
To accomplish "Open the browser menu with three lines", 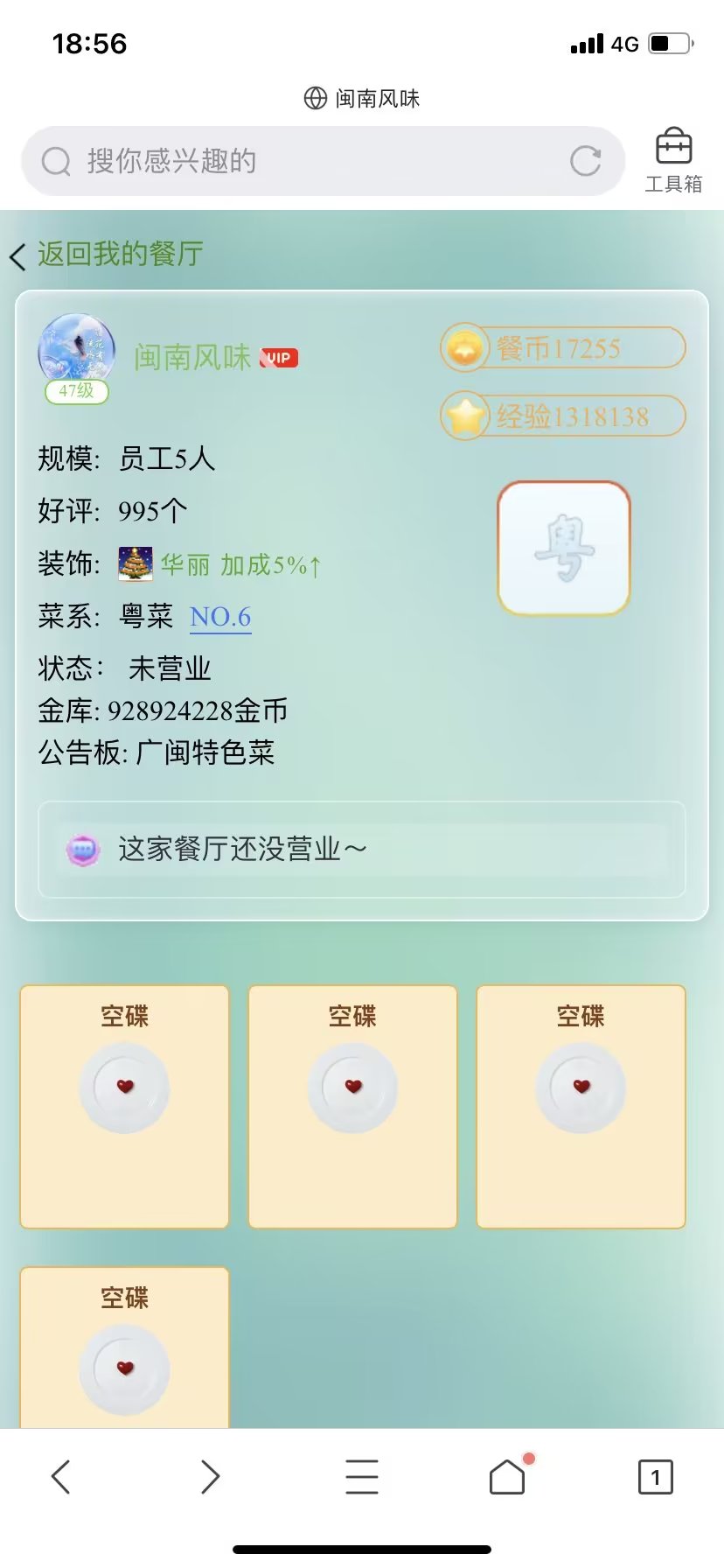I will click(362, 1476).
